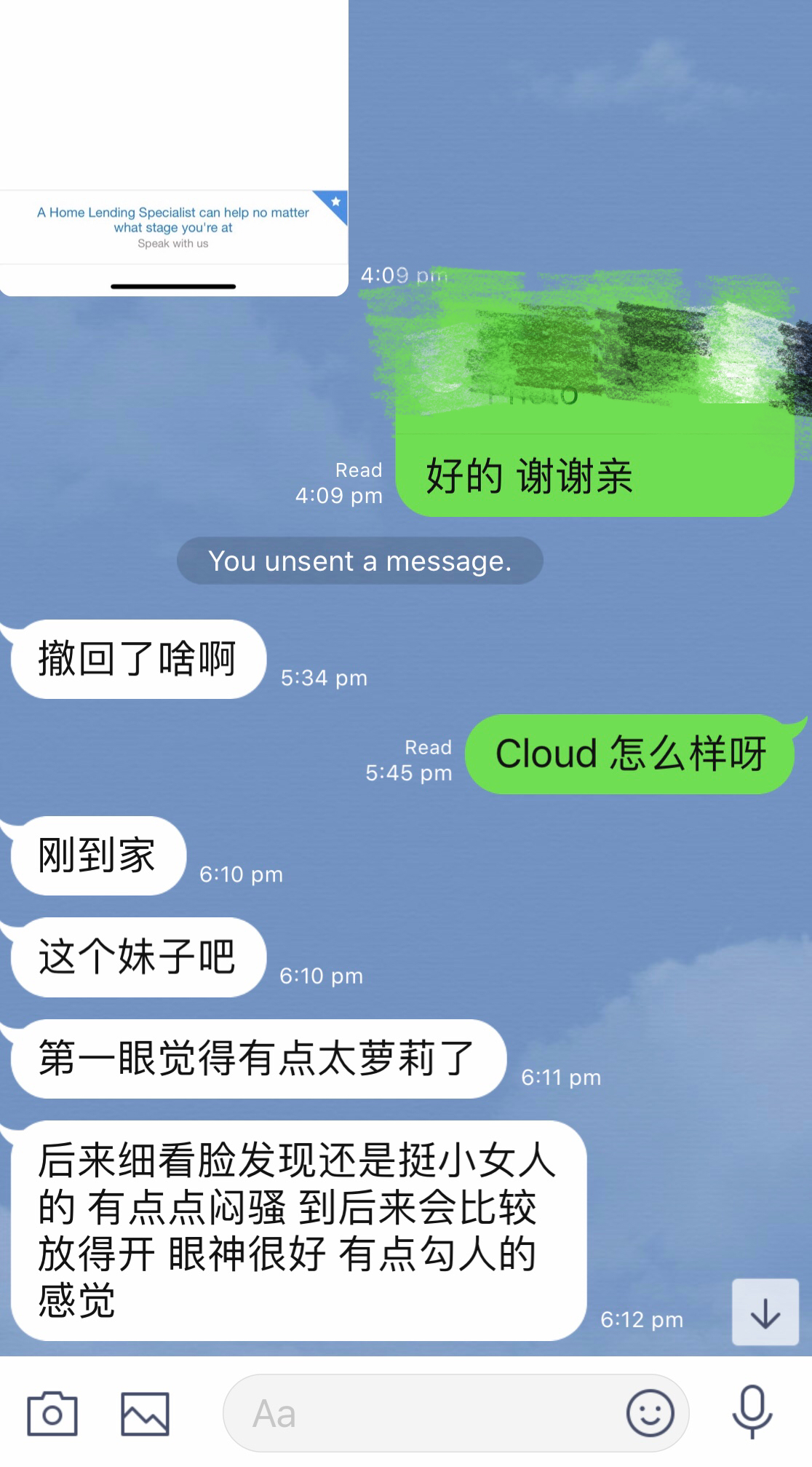This screenshot has height=1467, width=812.
Task: Jump to latest messages with down arrow
Action: point(765,1312)
